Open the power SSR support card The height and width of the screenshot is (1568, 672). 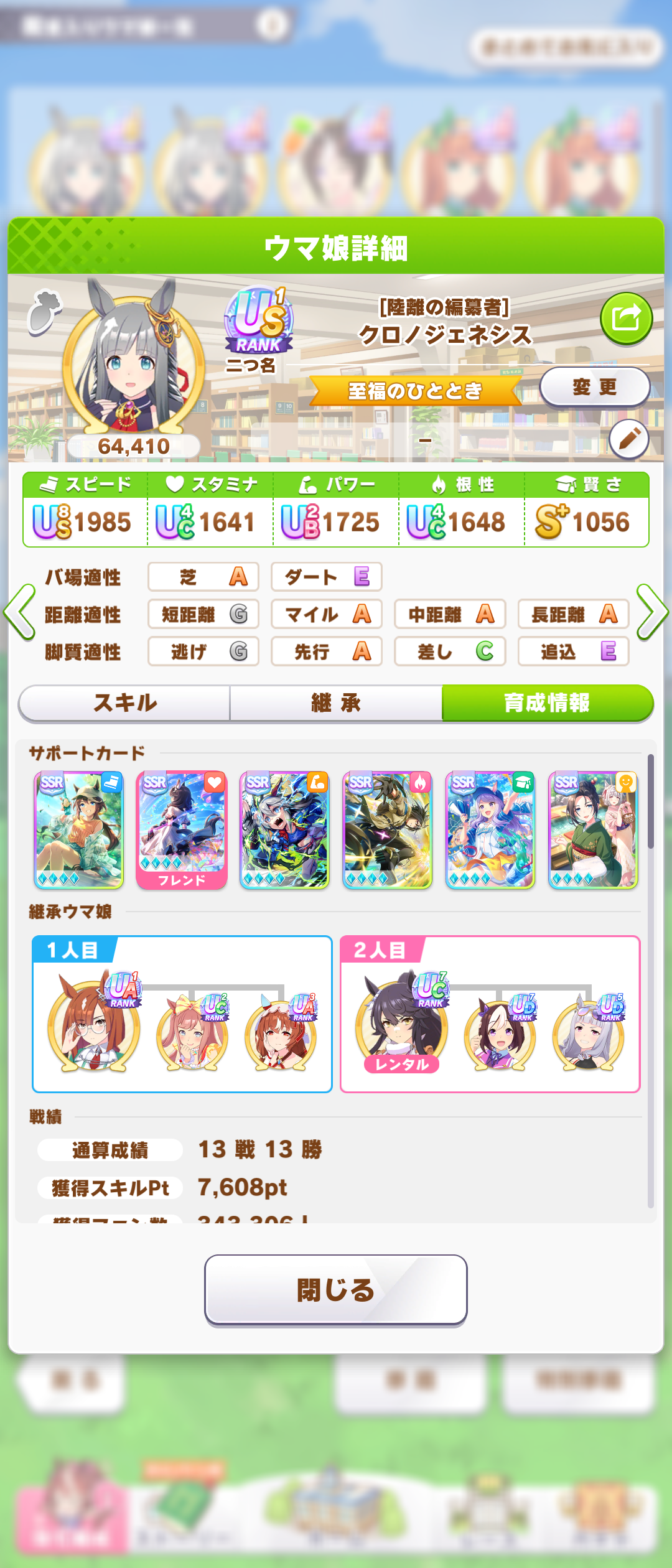pyautogui.click(x=284, y=830)
